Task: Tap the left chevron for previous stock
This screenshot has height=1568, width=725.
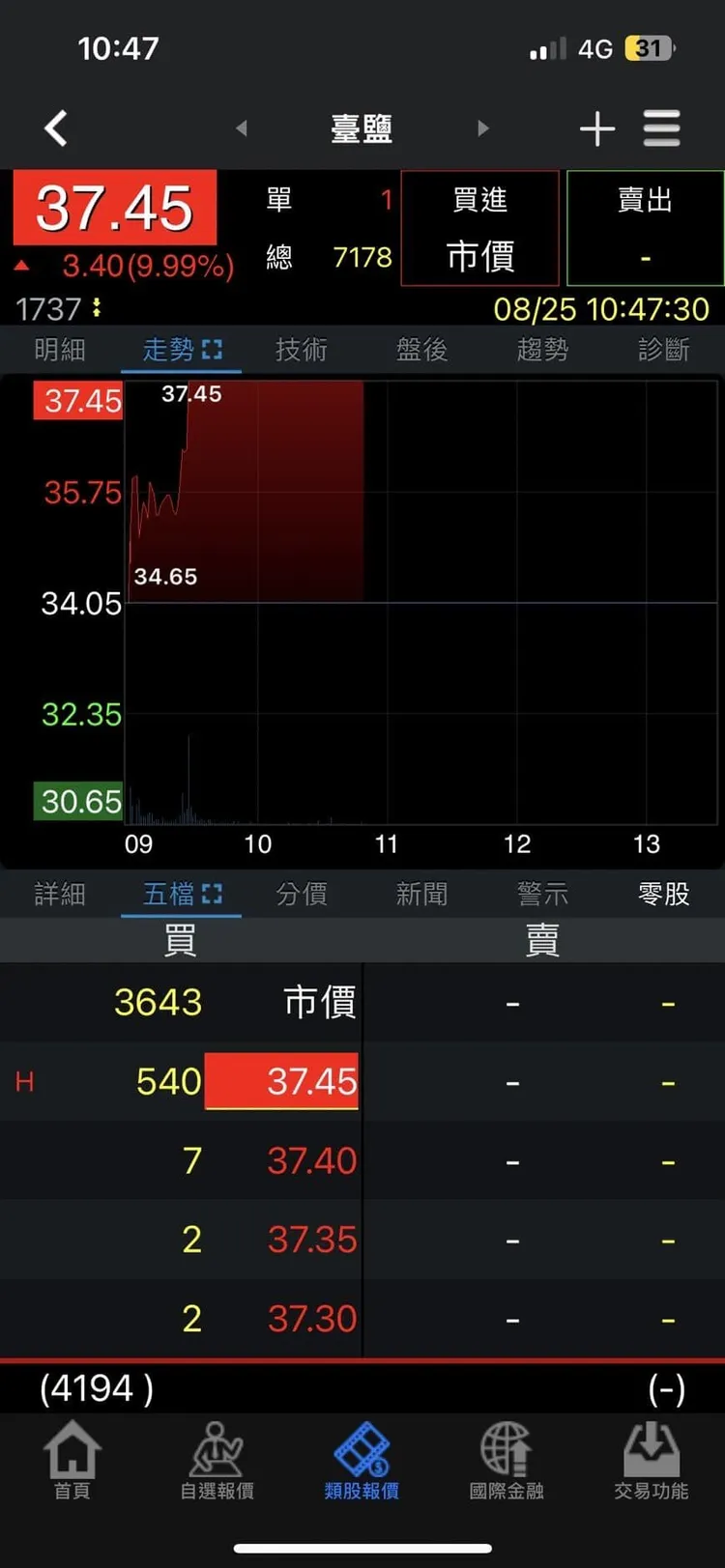Action: (240, 128)
